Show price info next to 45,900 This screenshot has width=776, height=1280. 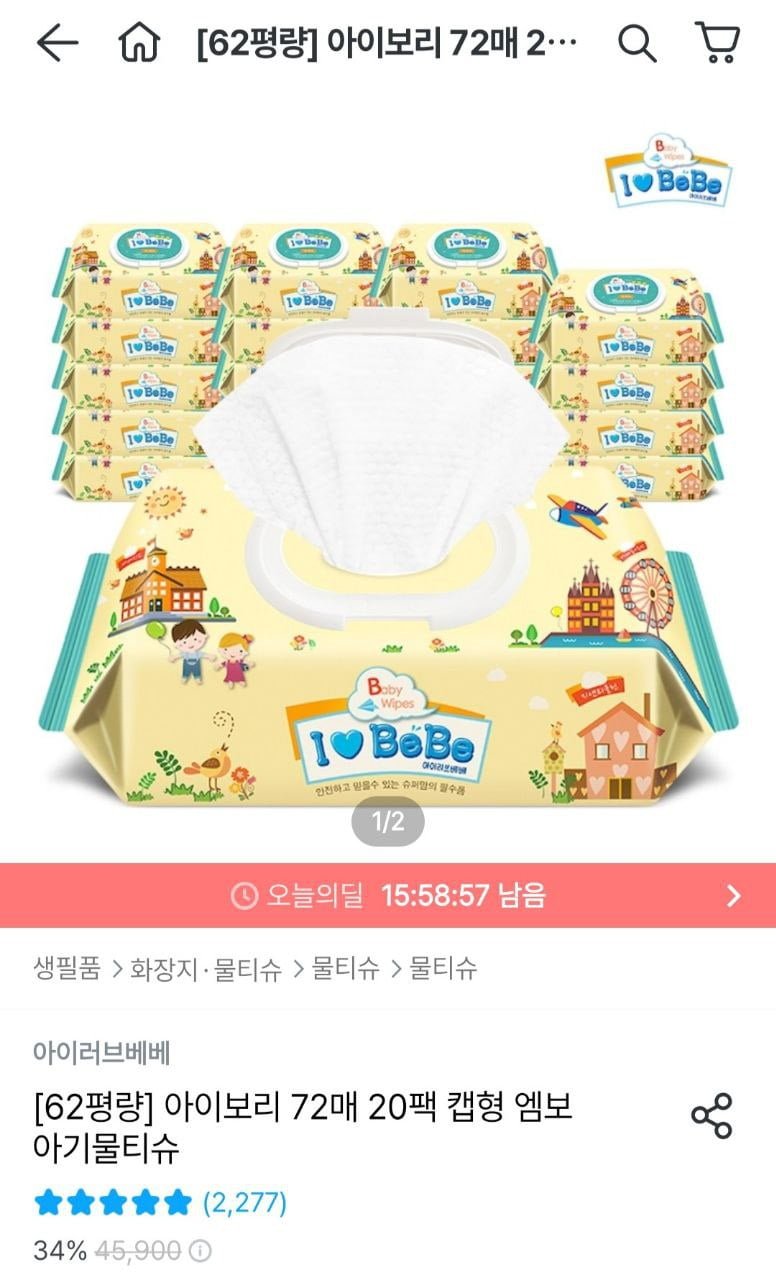(x=201, y=1250)
